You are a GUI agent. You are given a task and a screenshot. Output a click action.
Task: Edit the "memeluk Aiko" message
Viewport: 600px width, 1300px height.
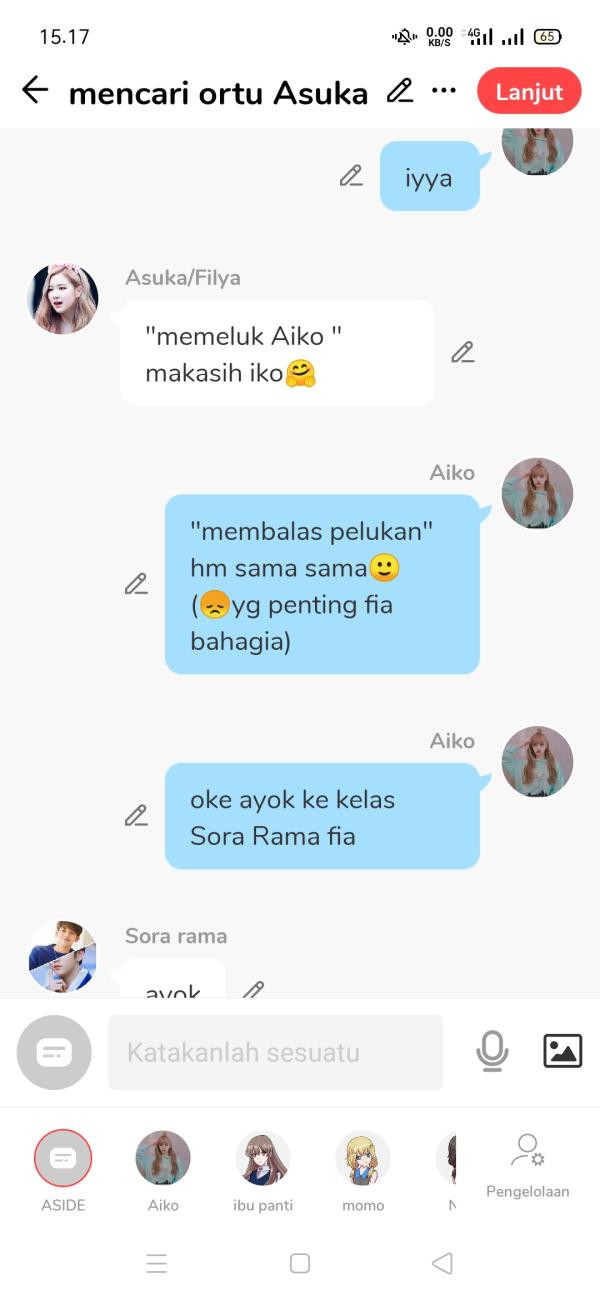pyautogui.click(x=462, y=352)
